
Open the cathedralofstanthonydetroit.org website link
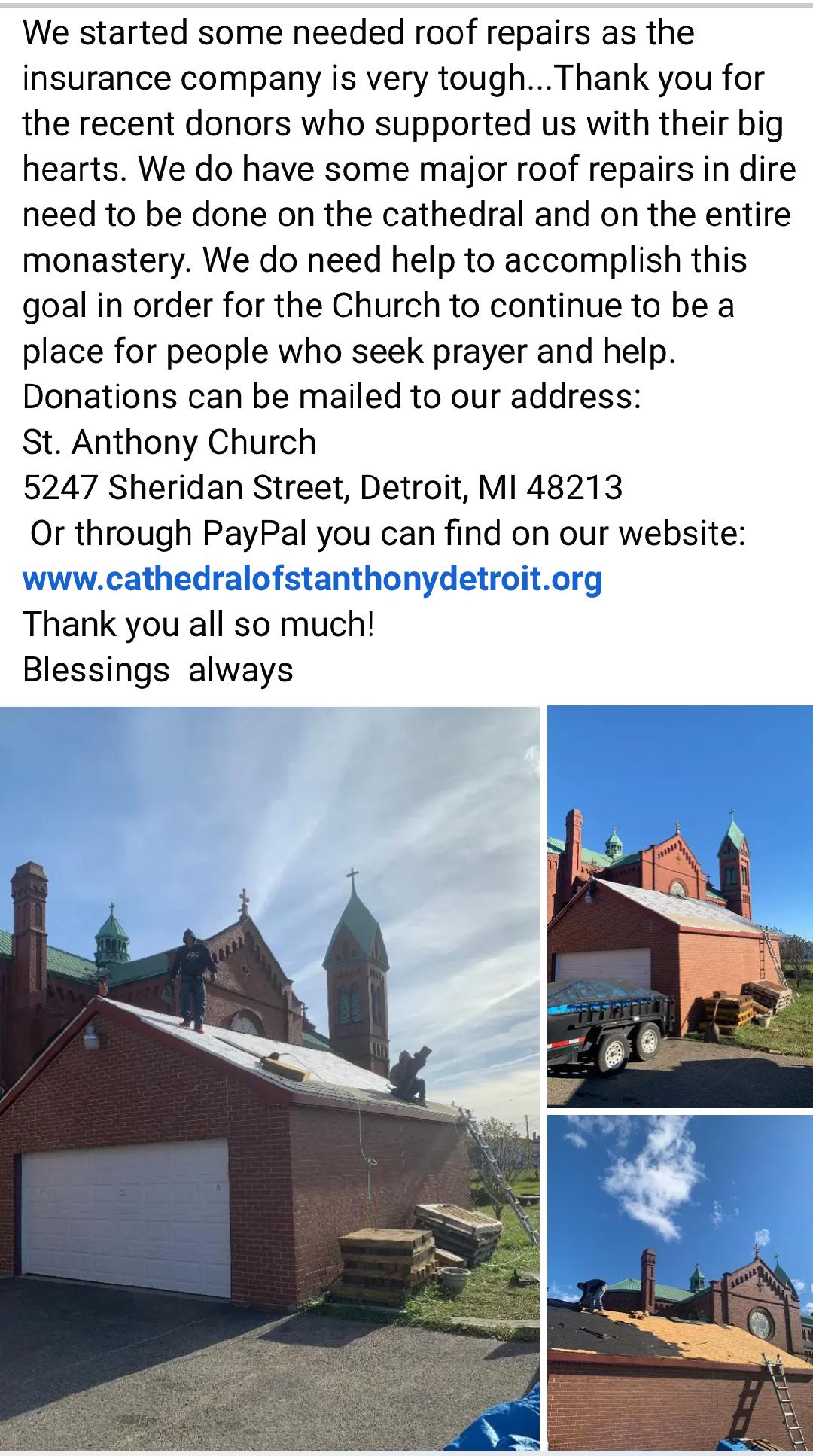coord(312,579)
